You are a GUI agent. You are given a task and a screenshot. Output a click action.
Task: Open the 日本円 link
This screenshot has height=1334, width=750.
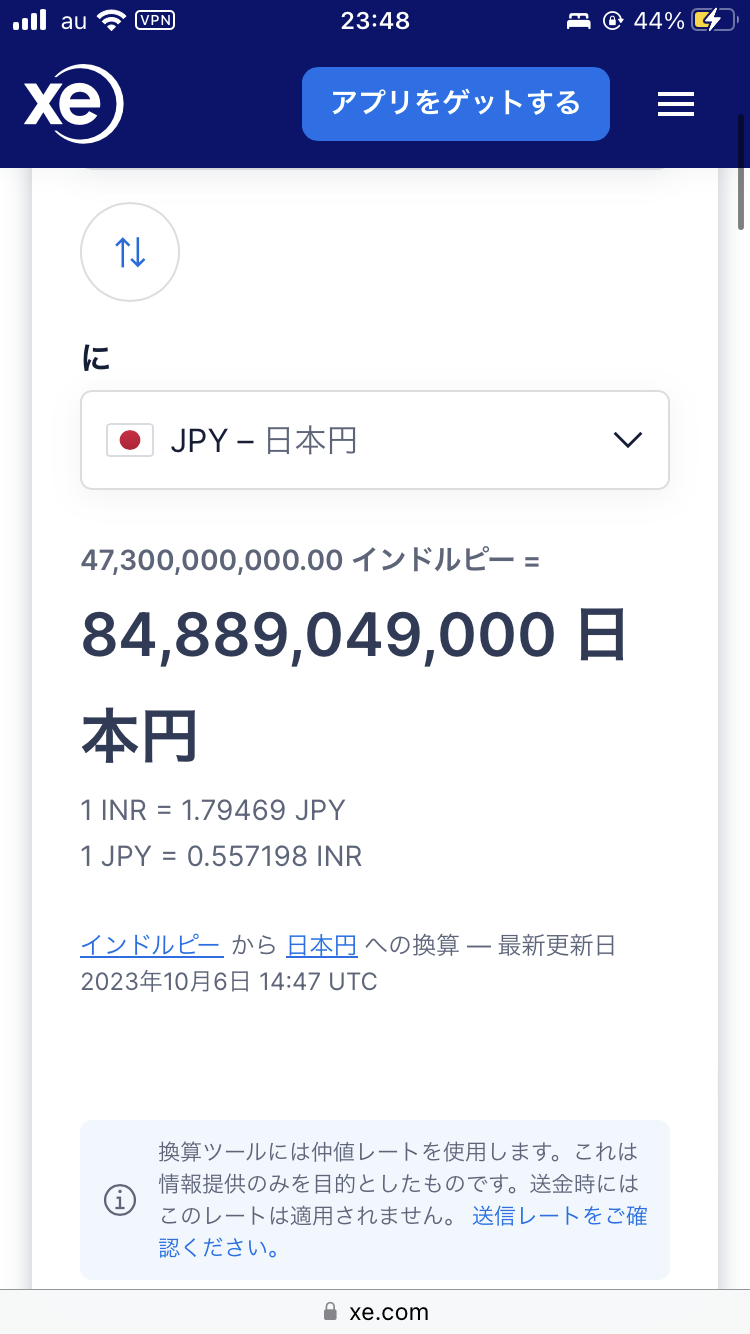pos(322,945)
